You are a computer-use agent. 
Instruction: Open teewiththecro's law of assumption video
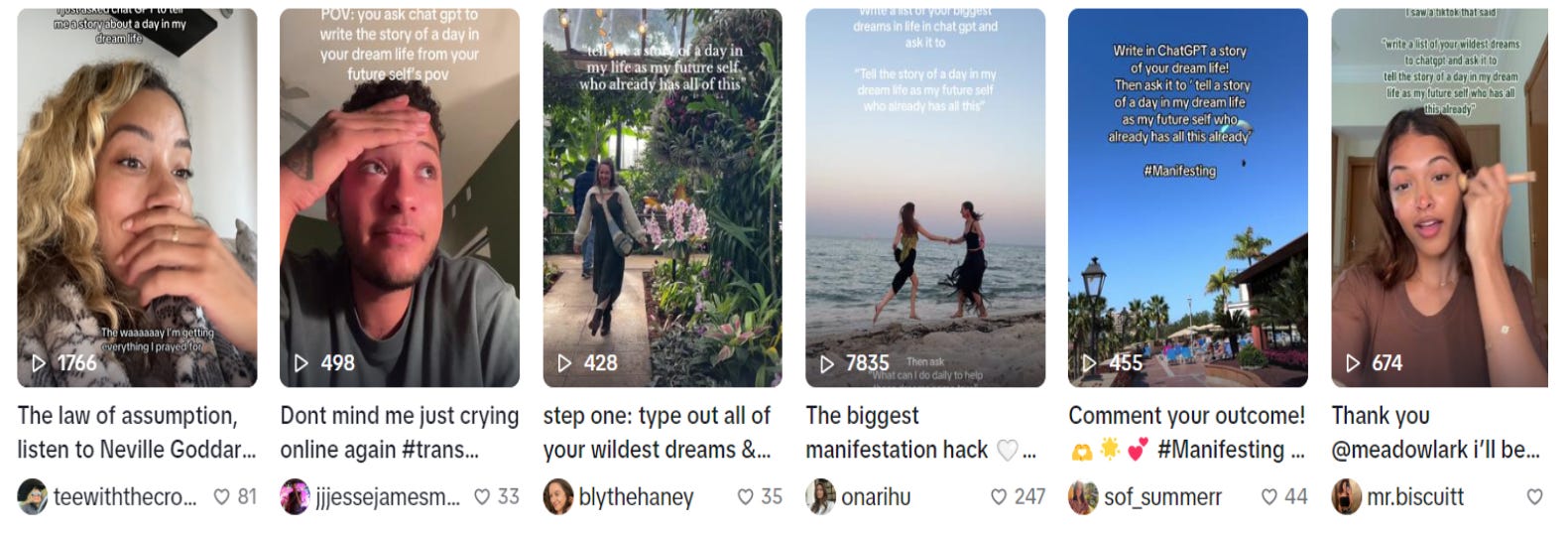(137, 199)
